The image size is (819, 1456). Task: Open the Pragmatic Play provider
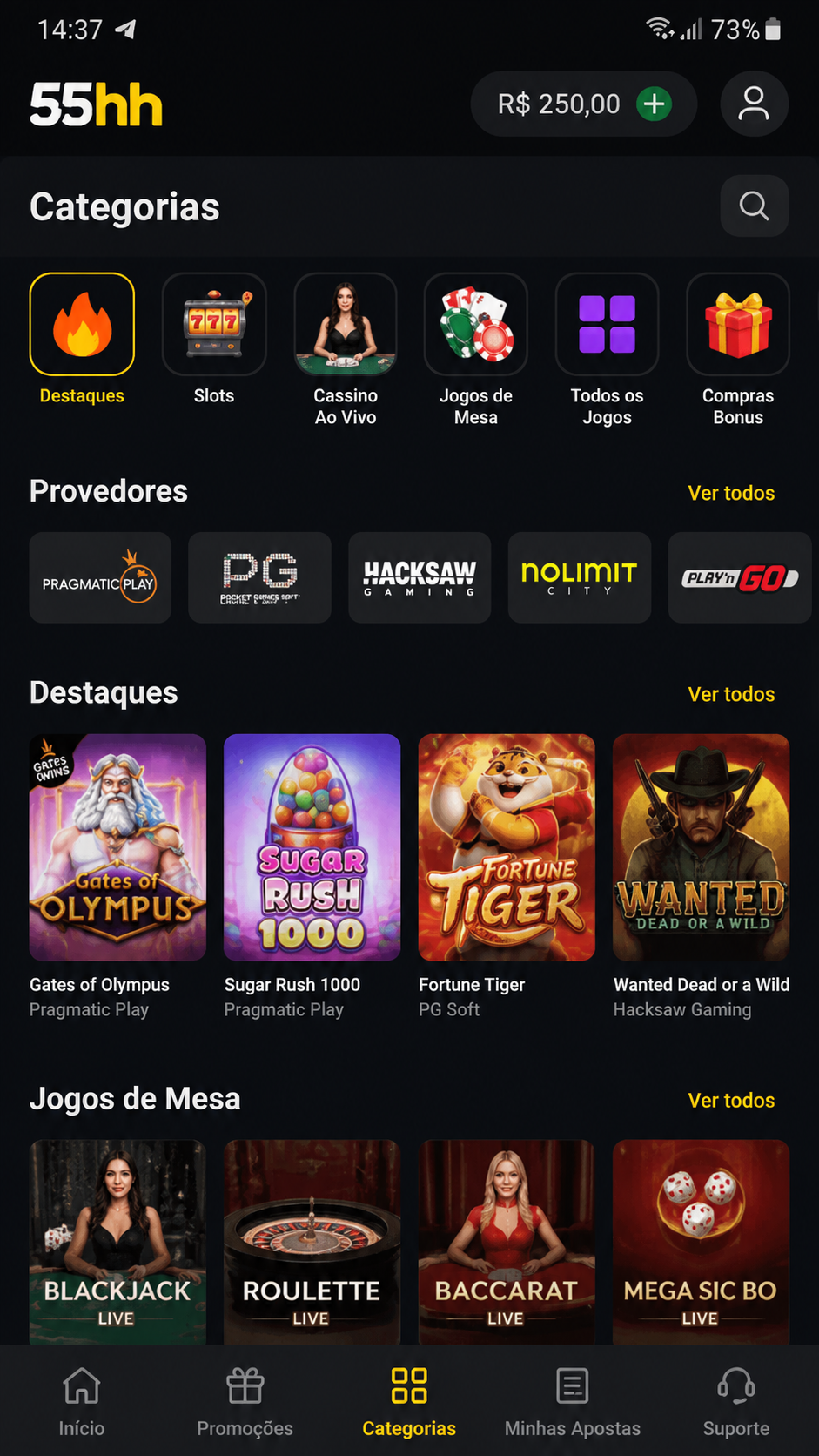click(100, 577)
